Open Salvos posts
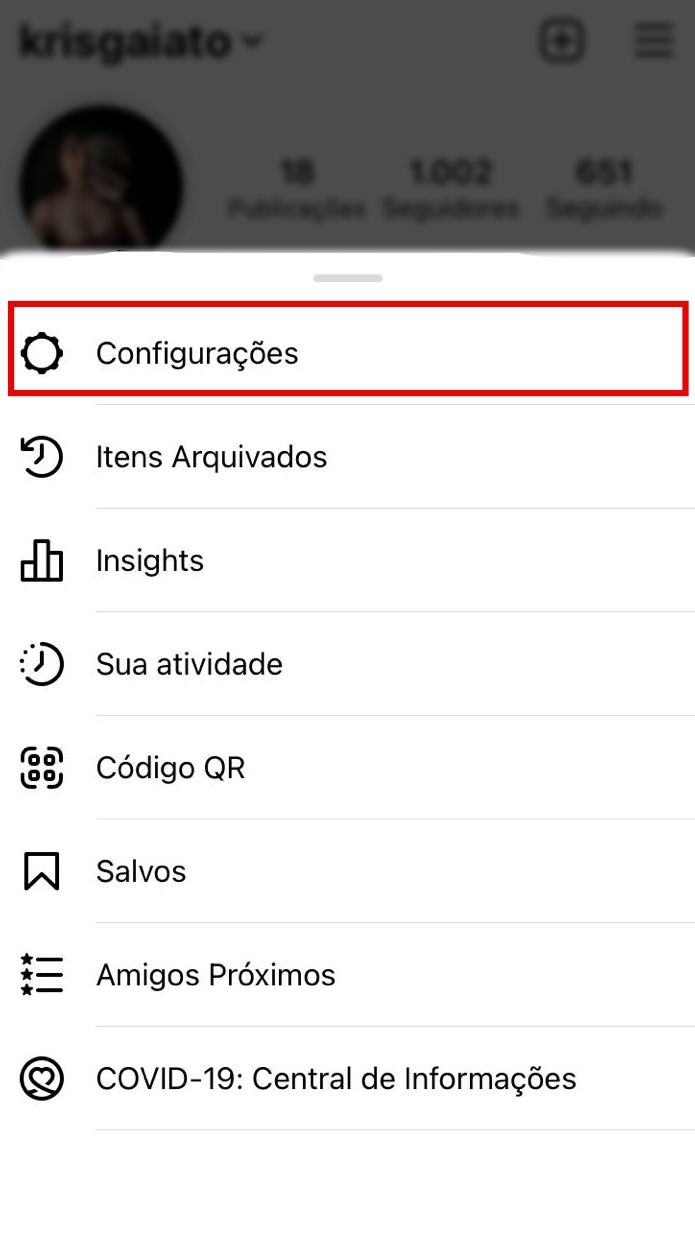 347,871
